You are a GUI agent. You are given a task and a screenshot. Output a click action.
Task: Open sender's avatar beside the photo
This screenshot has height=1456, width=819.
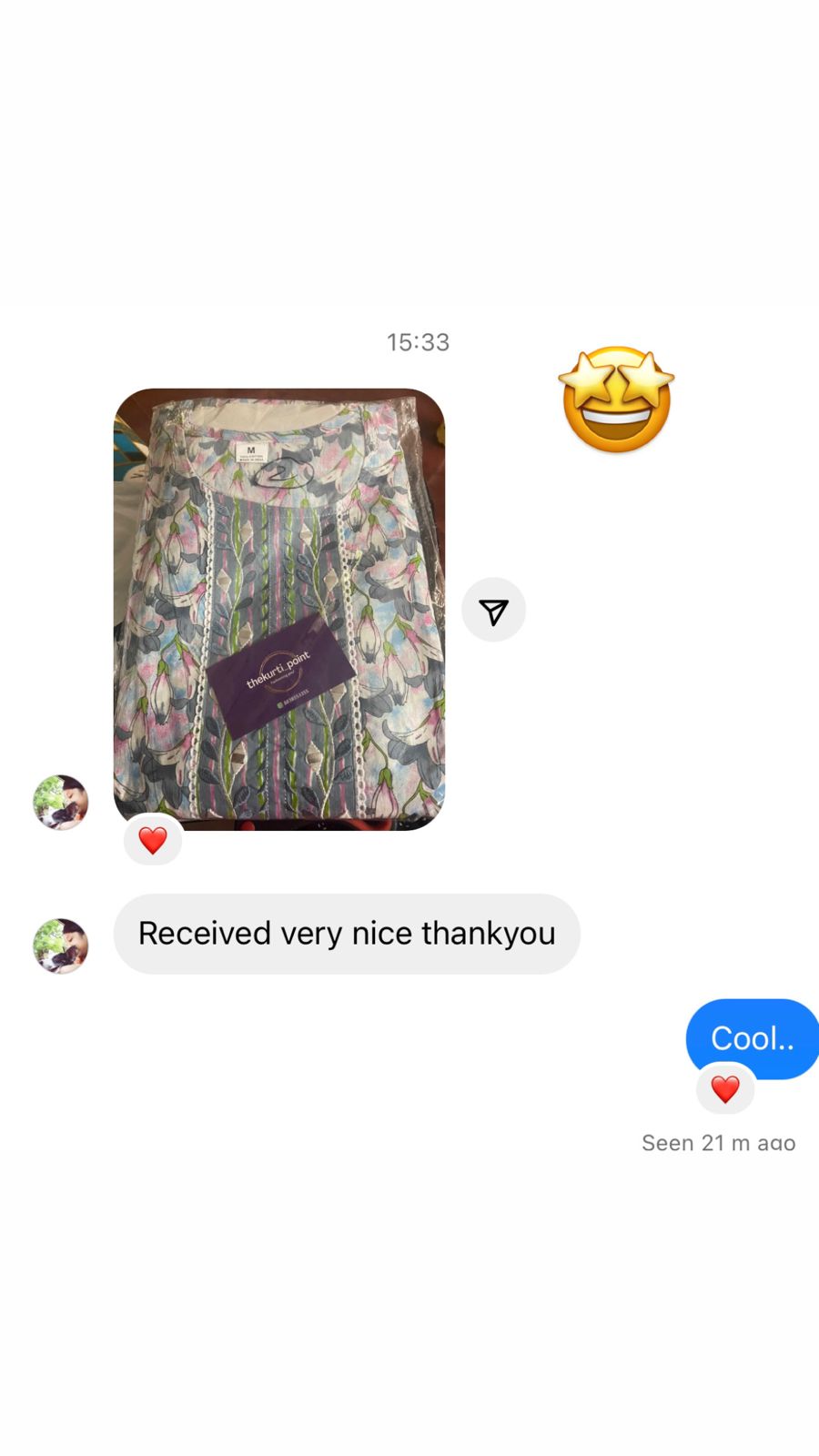pos(61,802)
